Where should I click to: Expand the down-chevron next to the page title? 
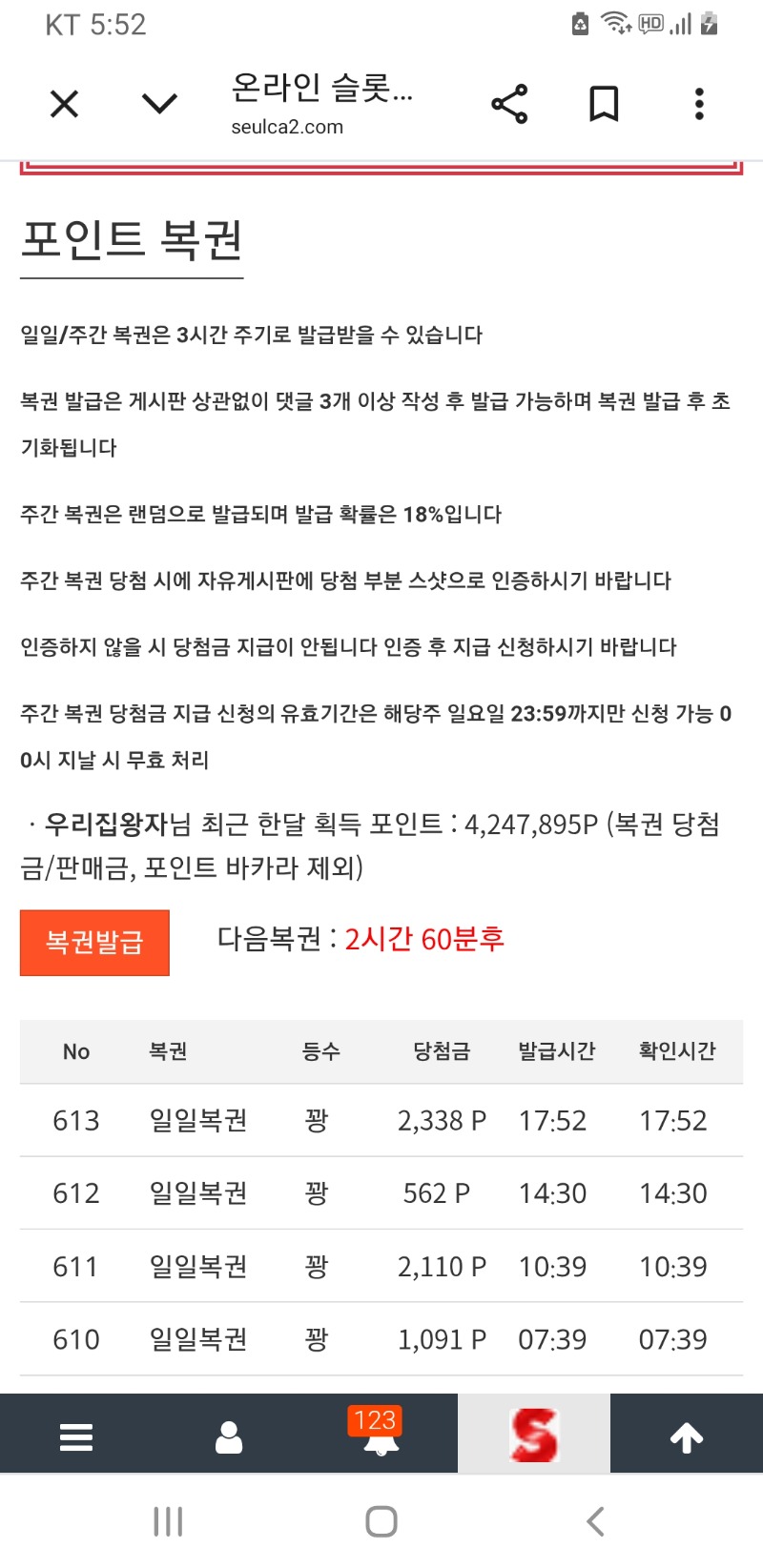[159, 103]
